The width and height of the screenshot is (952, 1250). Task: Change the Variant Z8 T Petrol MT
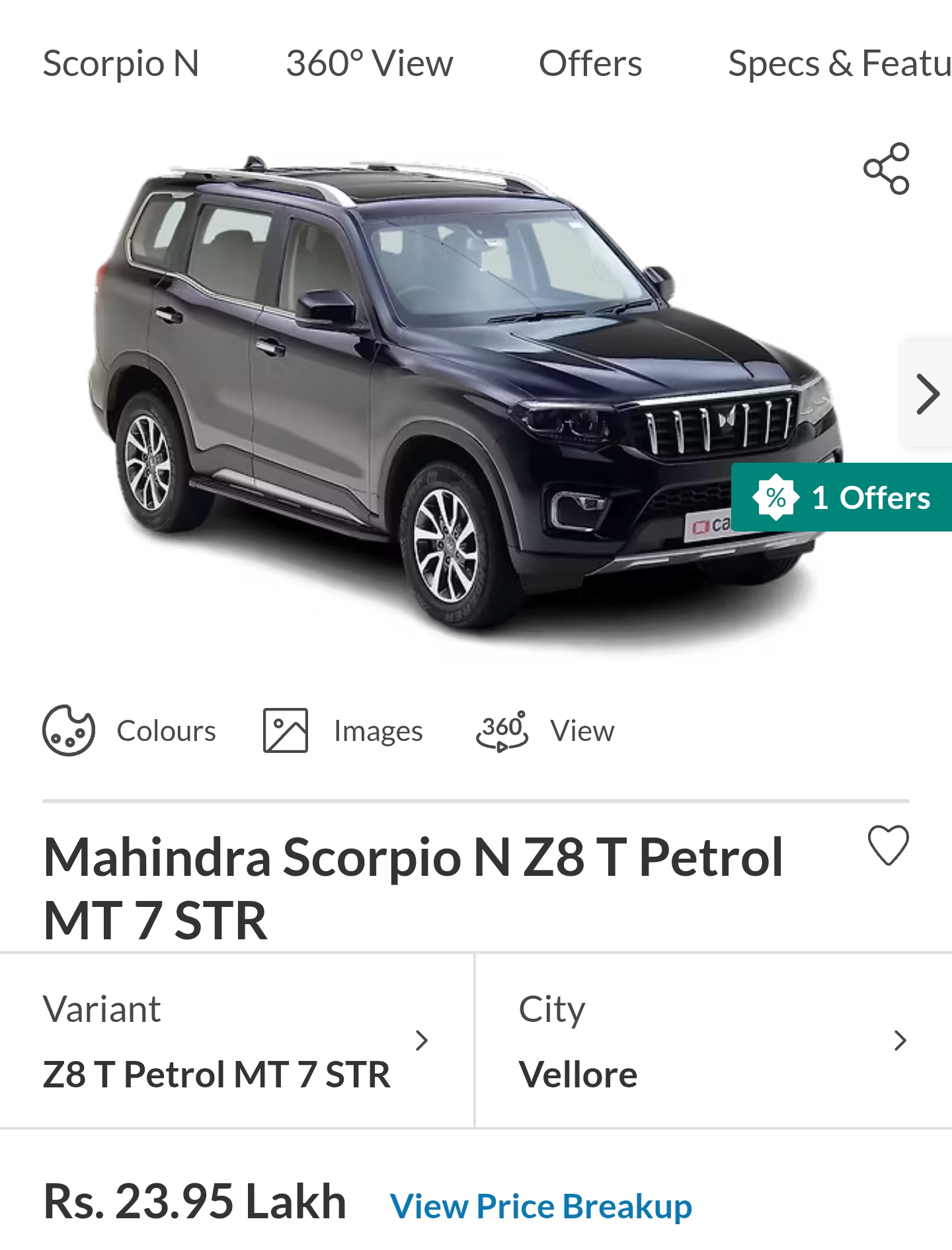click(x=236, y=1041)
